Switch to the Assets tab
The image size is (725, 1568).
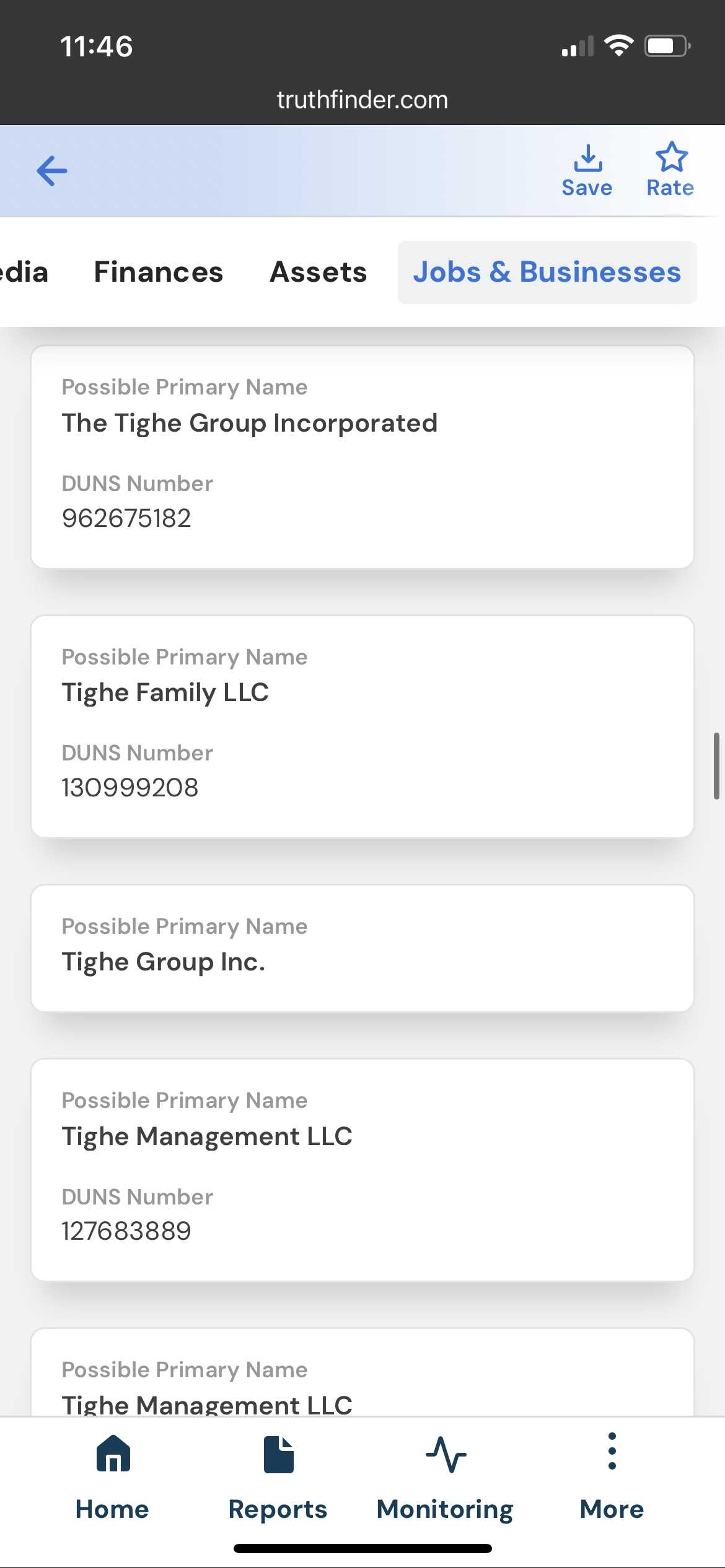click(x=319, y=272)
